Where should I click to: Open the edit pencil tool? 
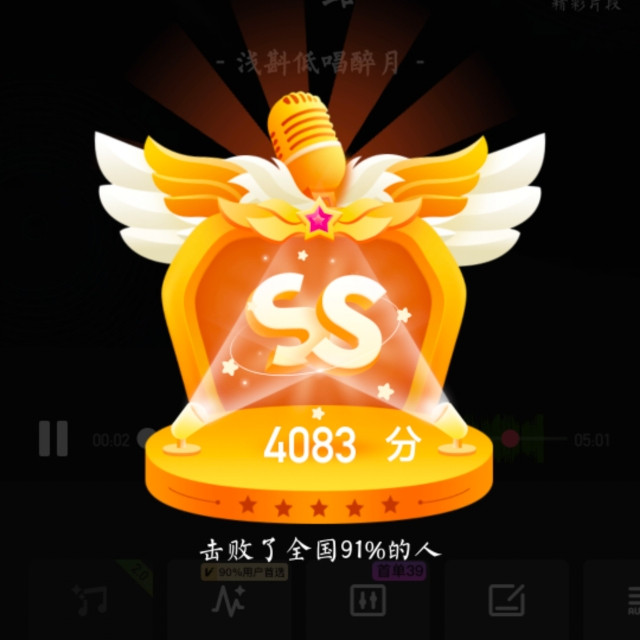(506, 601)
